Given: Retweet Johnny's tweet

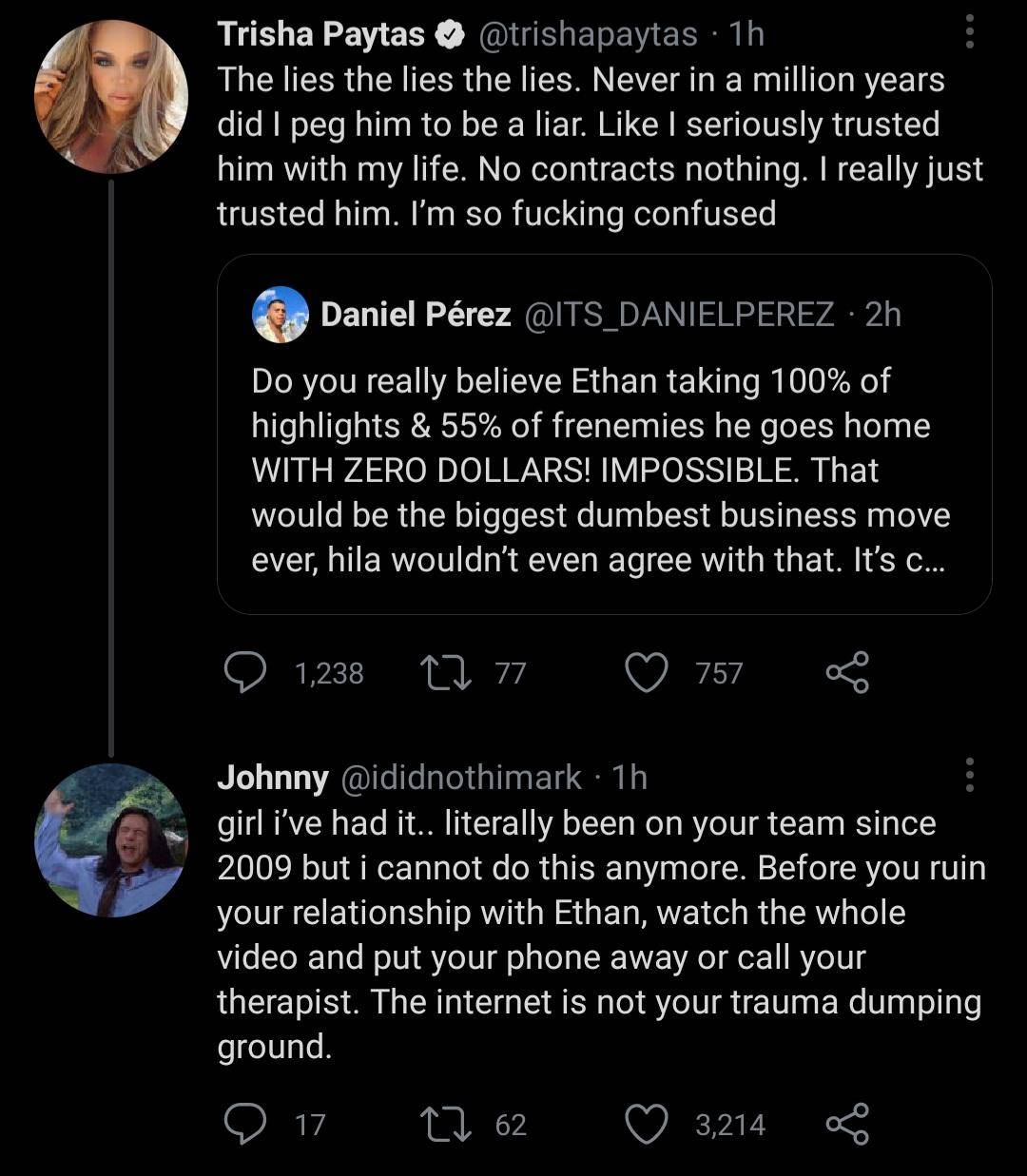Looking at the screenshot, I should pos(449,1125).
